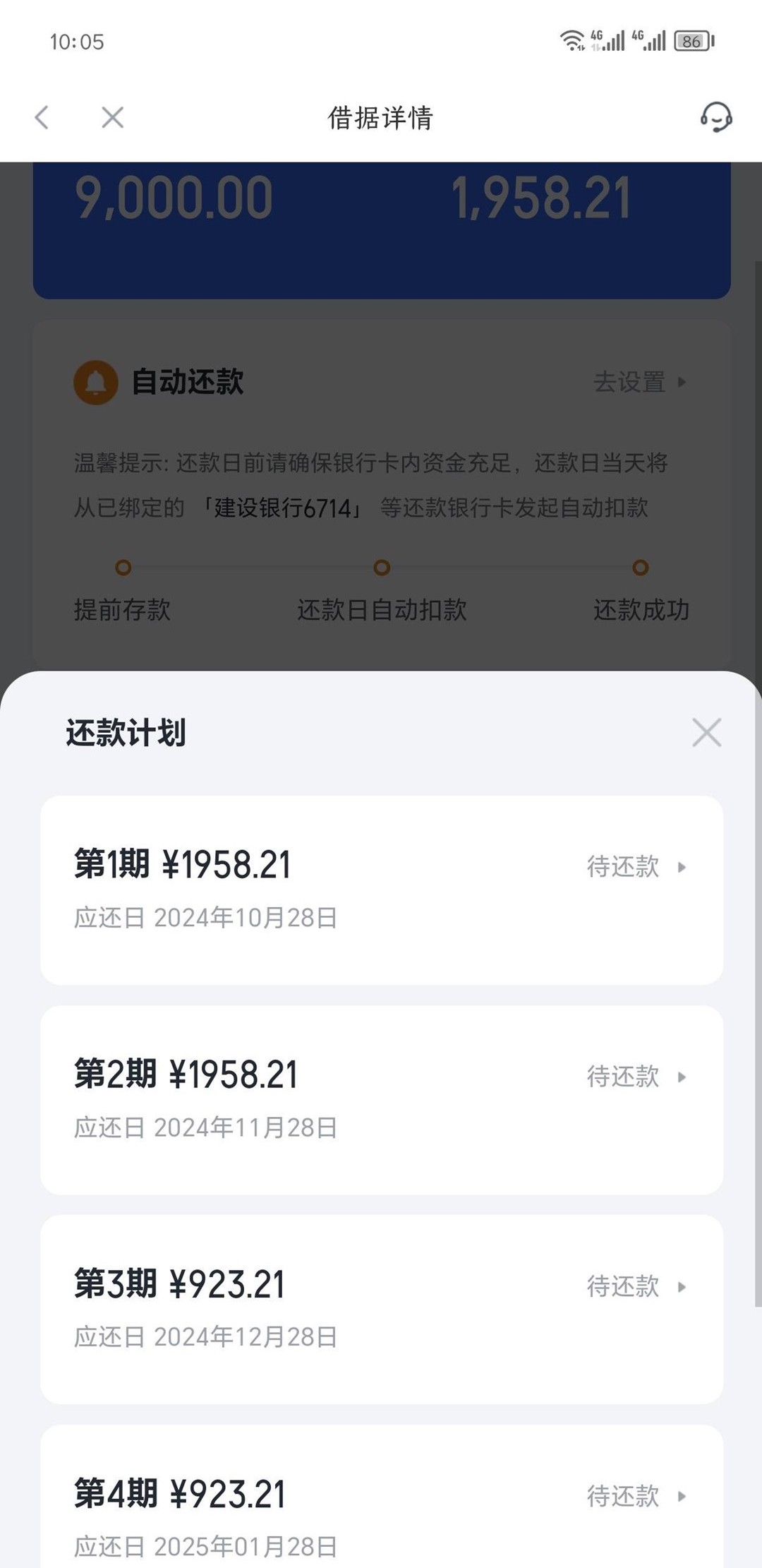The width and height of the screenshot is (762, 1568).
Task: Go back using the top-left arrow
Action: (x=42, y=117)
